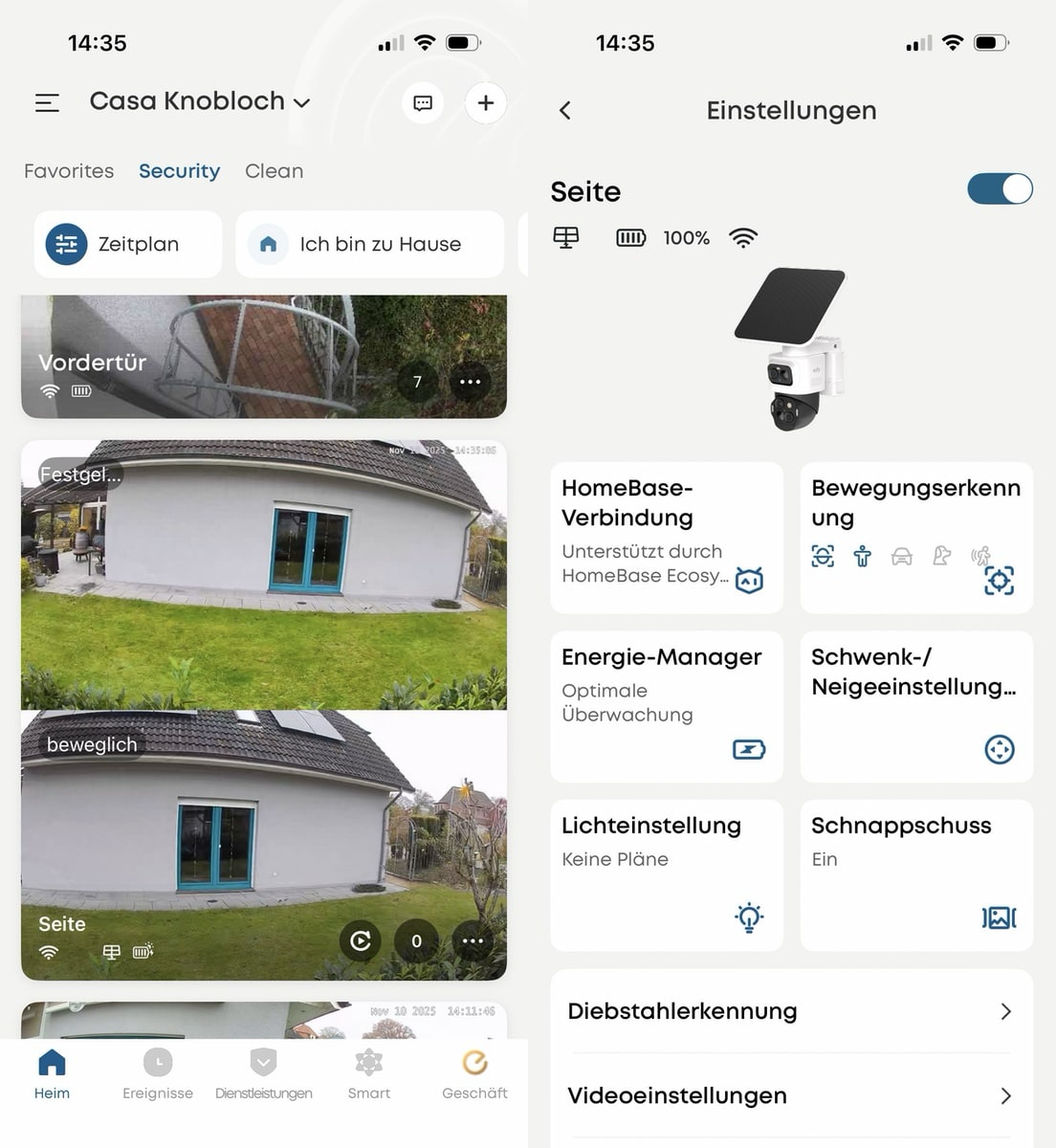1056x1148 pixels.
Task: Open the hamburger drawer menu
Action: tap(47, 102)
